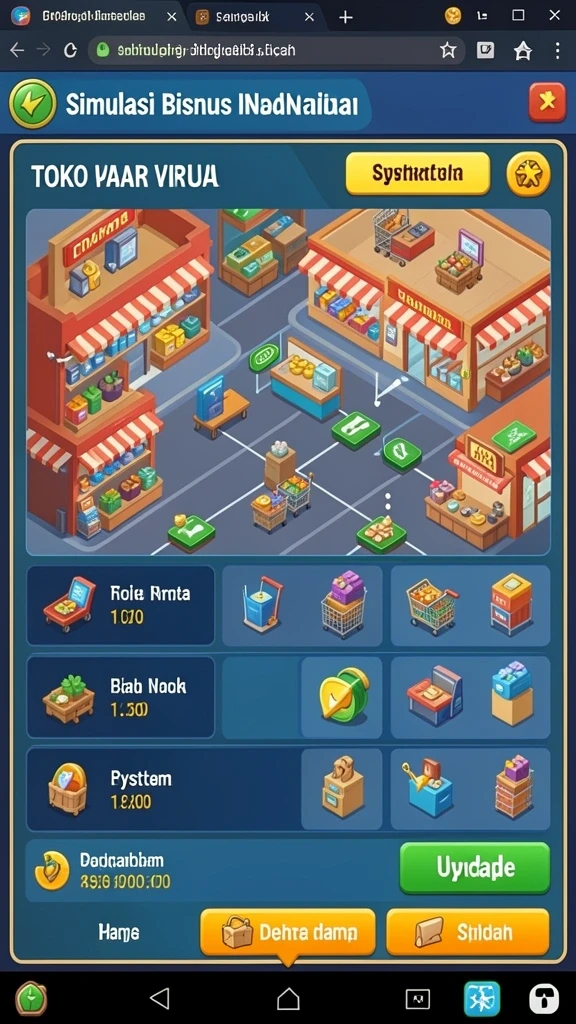Open the orange Dehra damp button
The image size is (576, 1024).
pos(288,932)
